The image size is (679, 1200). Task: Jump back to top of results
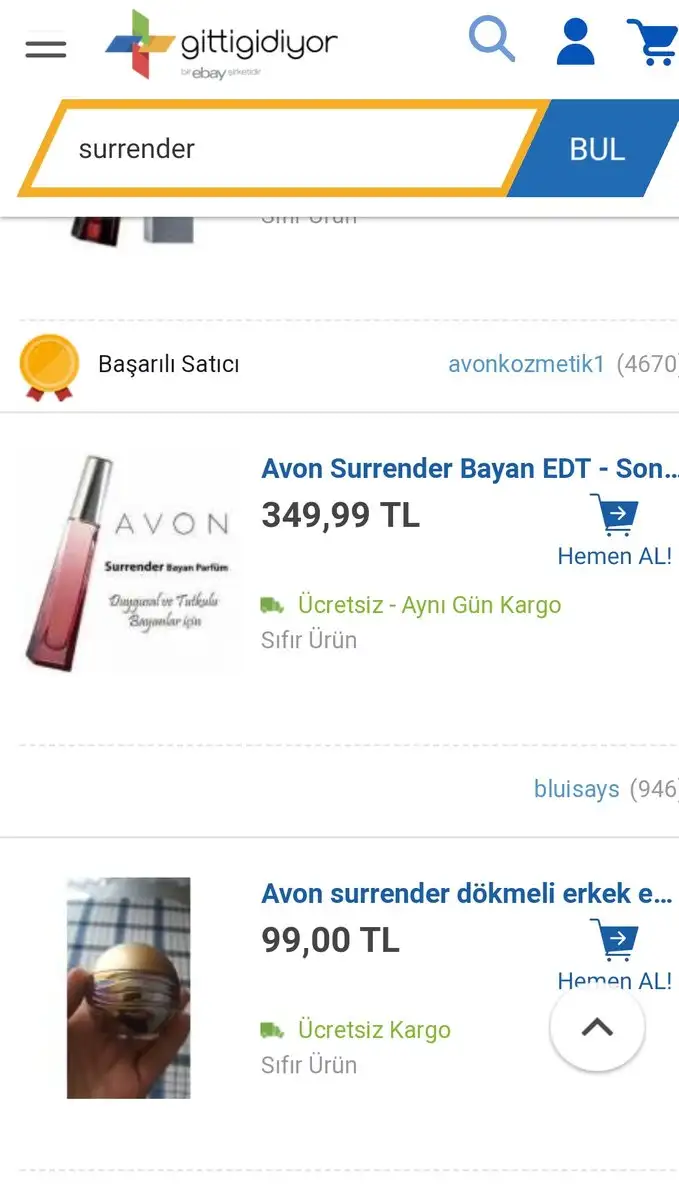point(597,1027)
